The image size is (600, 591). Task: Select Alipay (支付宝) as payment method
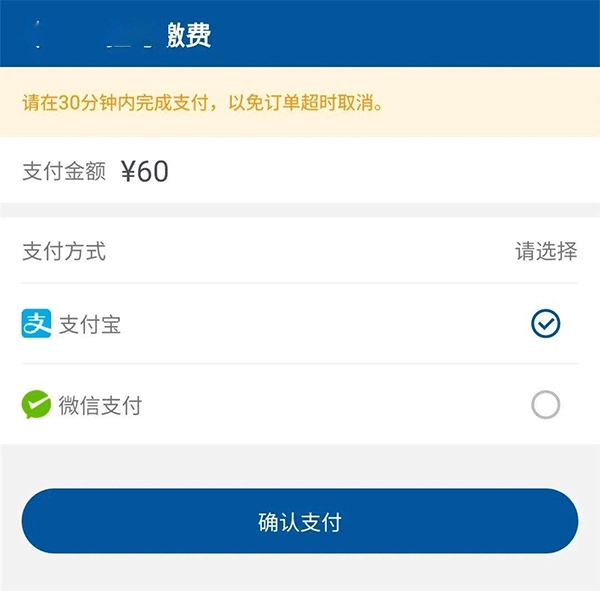[545, 324]
